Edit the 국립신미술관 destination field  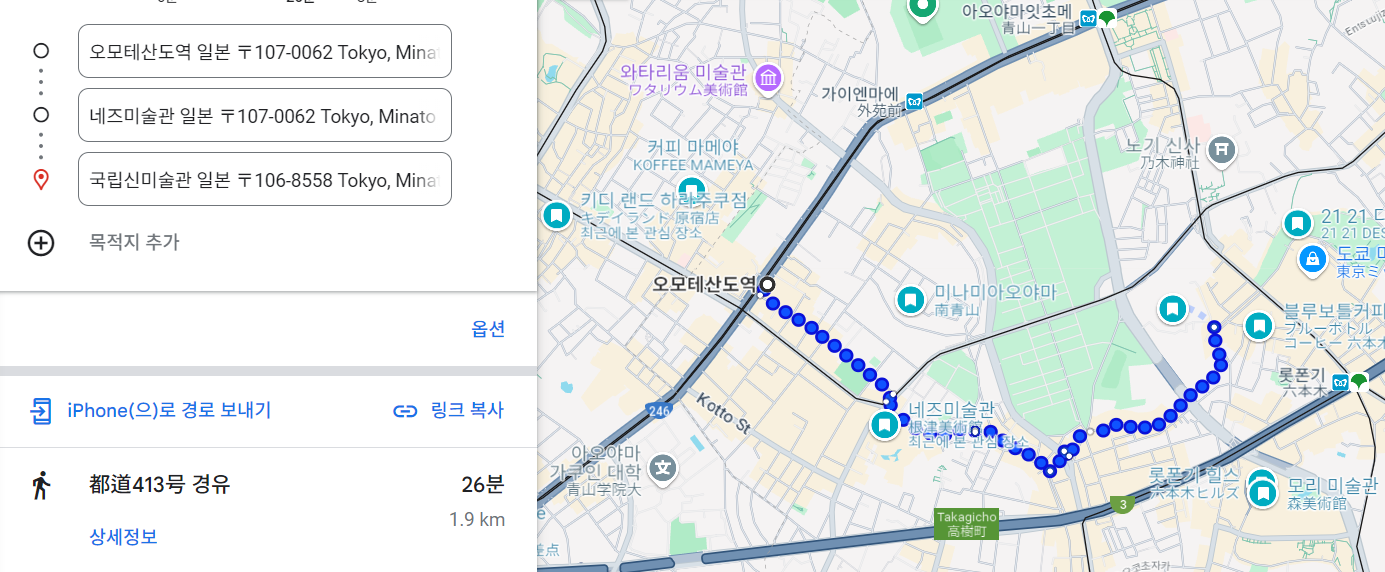[264, 180]
